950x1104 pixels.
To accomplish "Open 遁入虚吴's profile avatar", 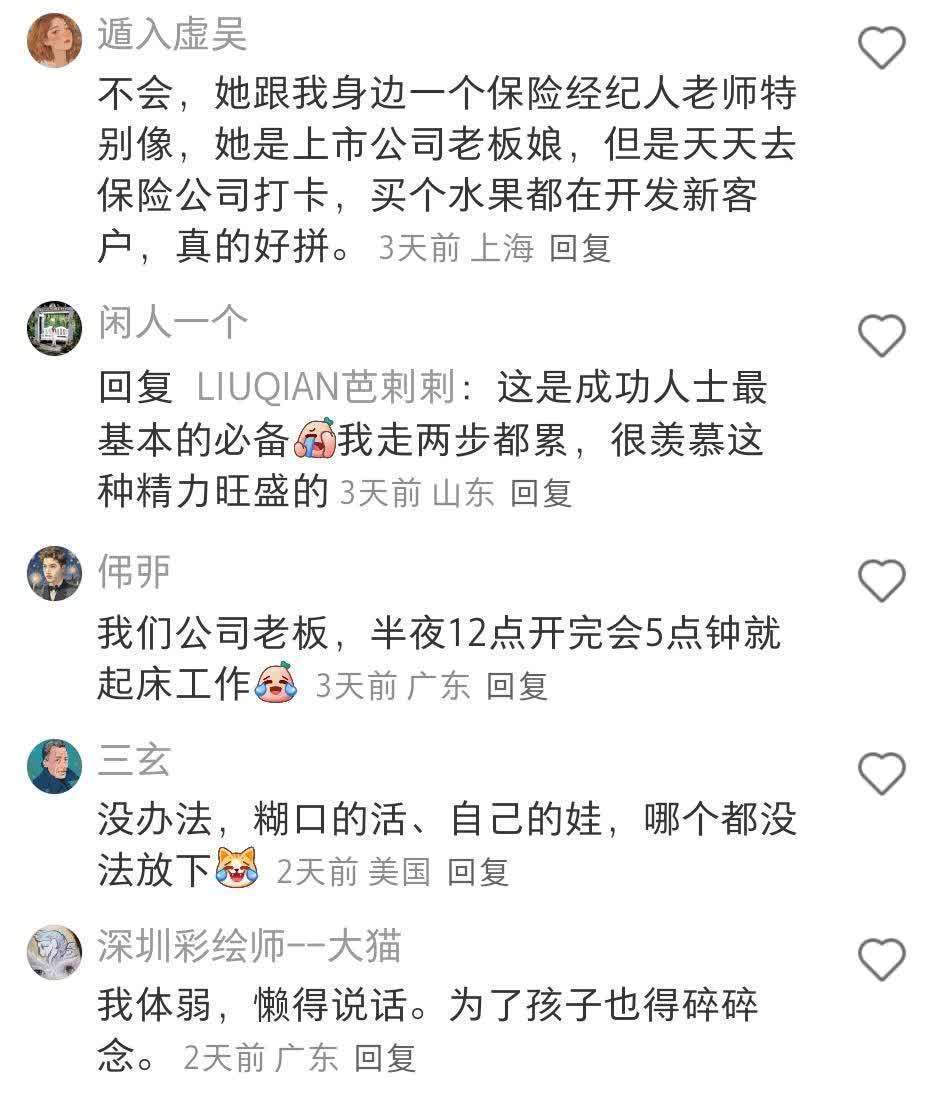I will click(54, 40).
